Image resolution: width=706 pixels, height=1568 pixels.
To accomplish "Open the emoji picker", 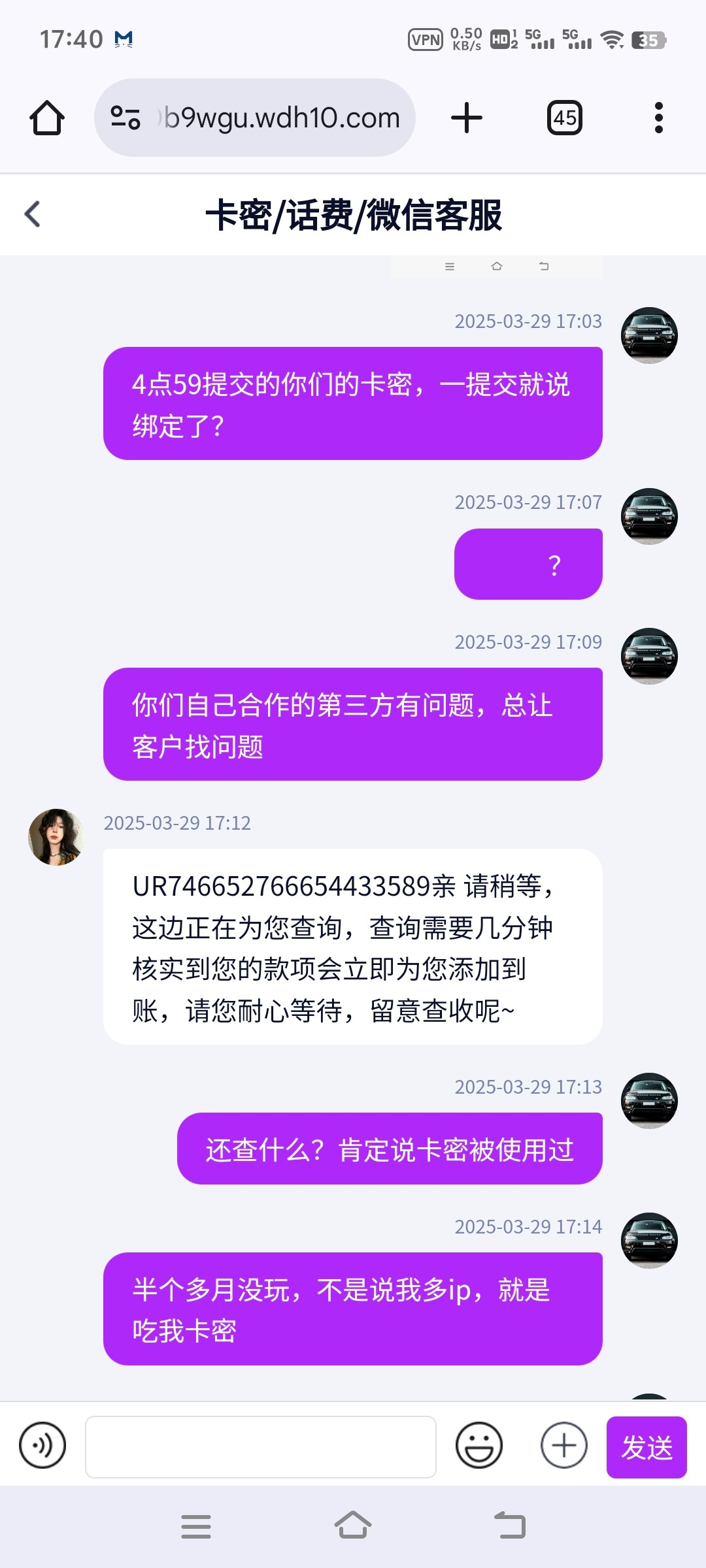I will pos(479,1446).
